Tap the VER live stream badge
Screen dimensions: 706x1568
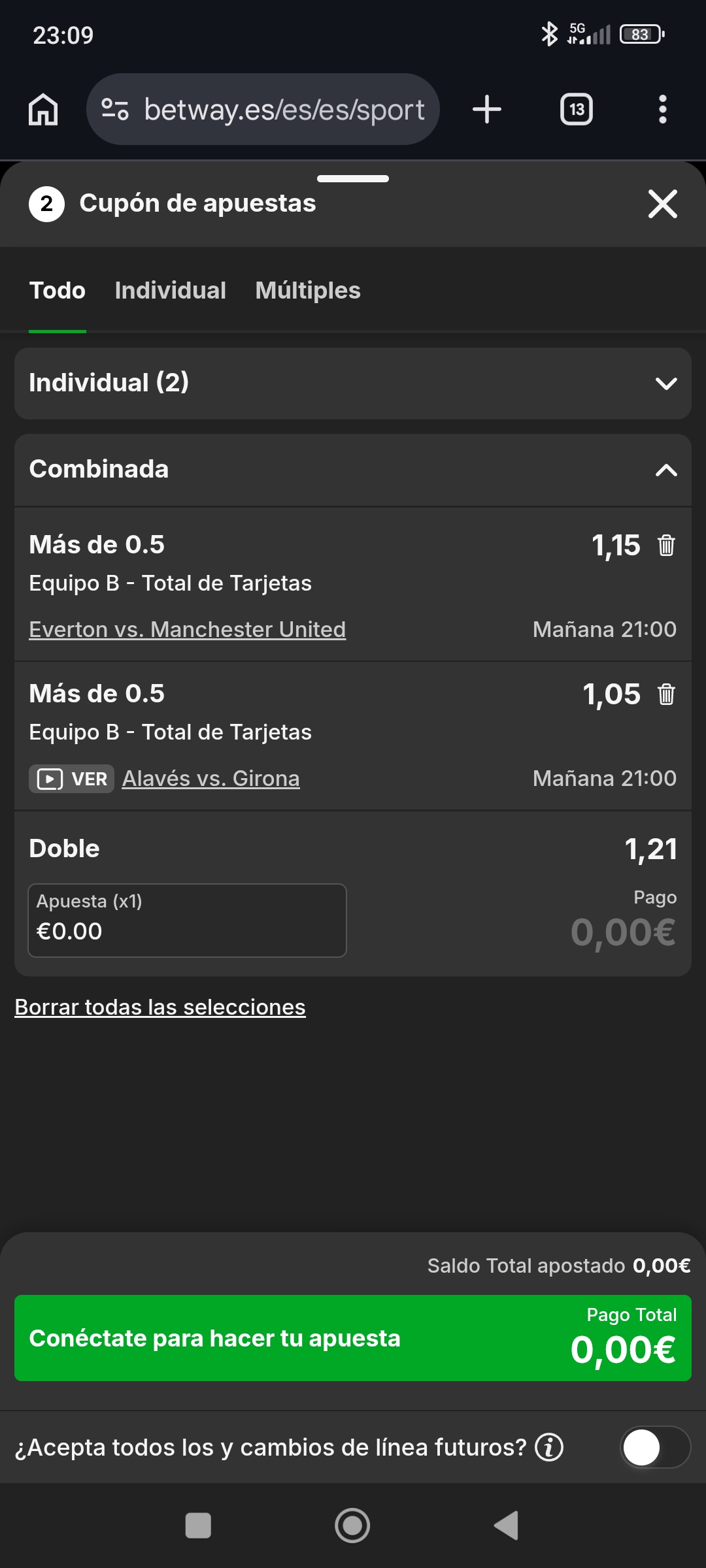[72, 779]
